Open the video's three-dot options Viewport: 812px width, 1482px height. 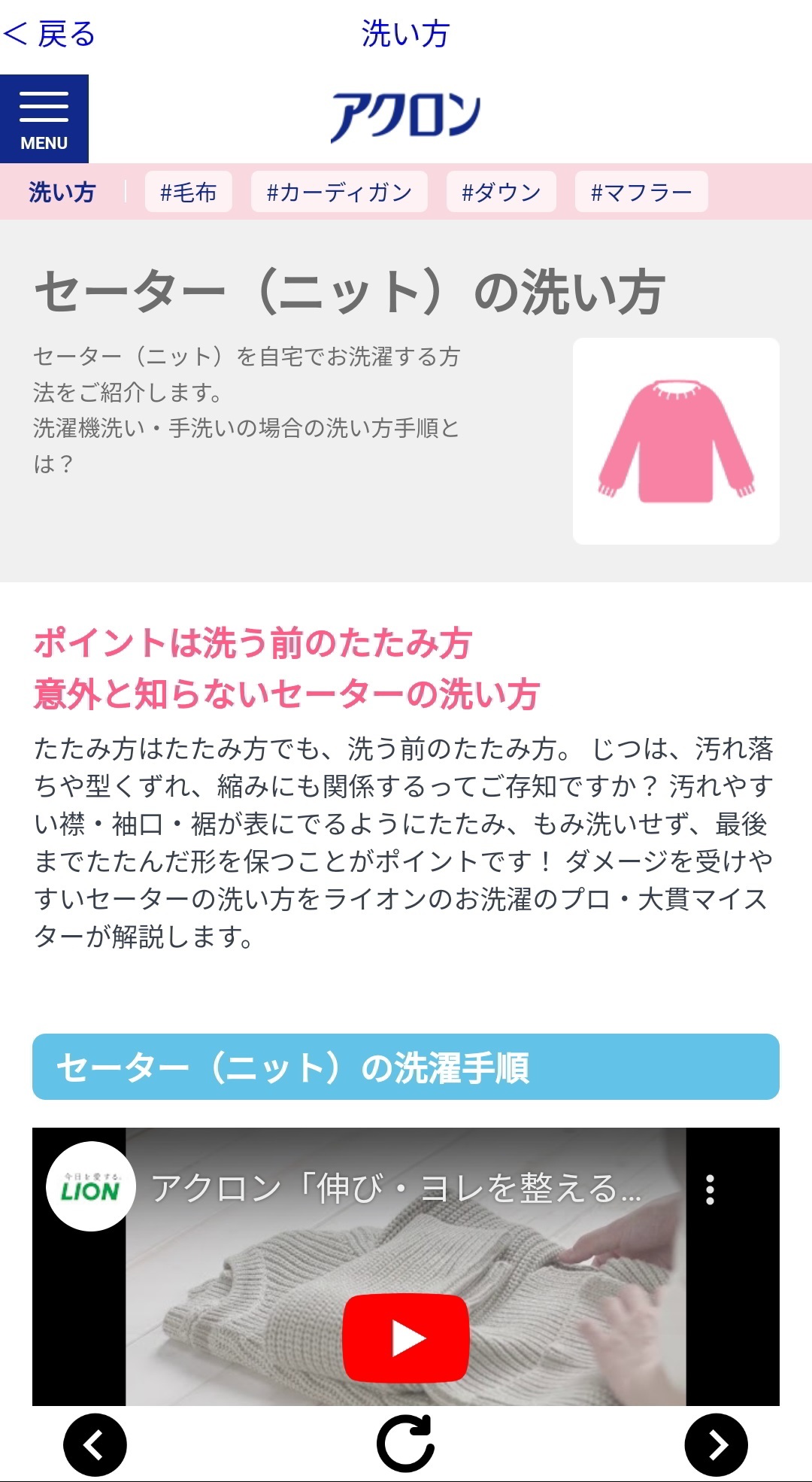tap(710, 1189)
